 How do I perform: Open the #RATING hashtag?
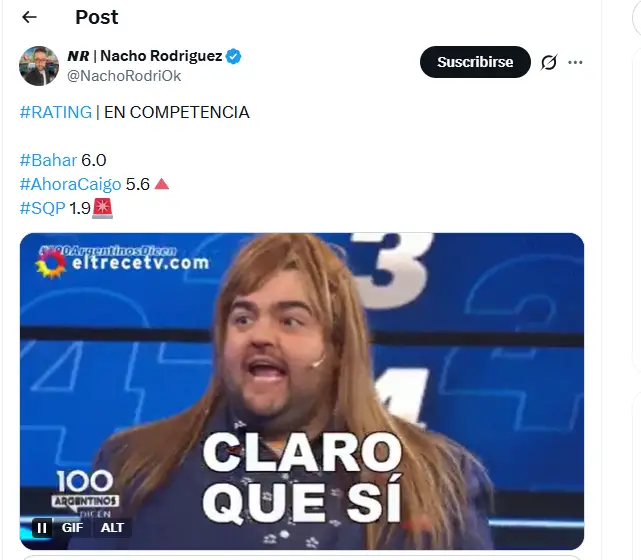point(55,112)
